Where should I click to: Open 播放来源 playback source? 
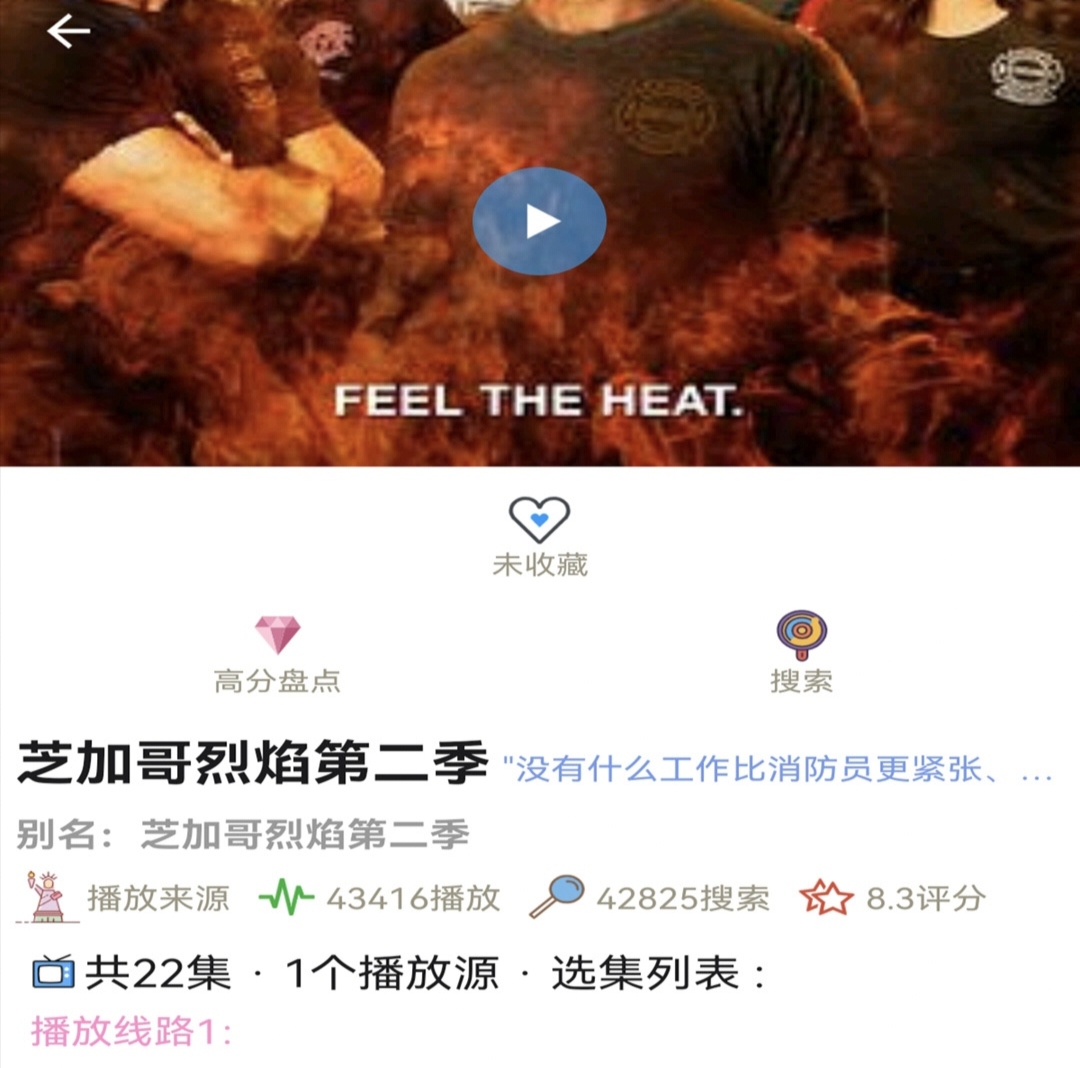pos(130,897)
